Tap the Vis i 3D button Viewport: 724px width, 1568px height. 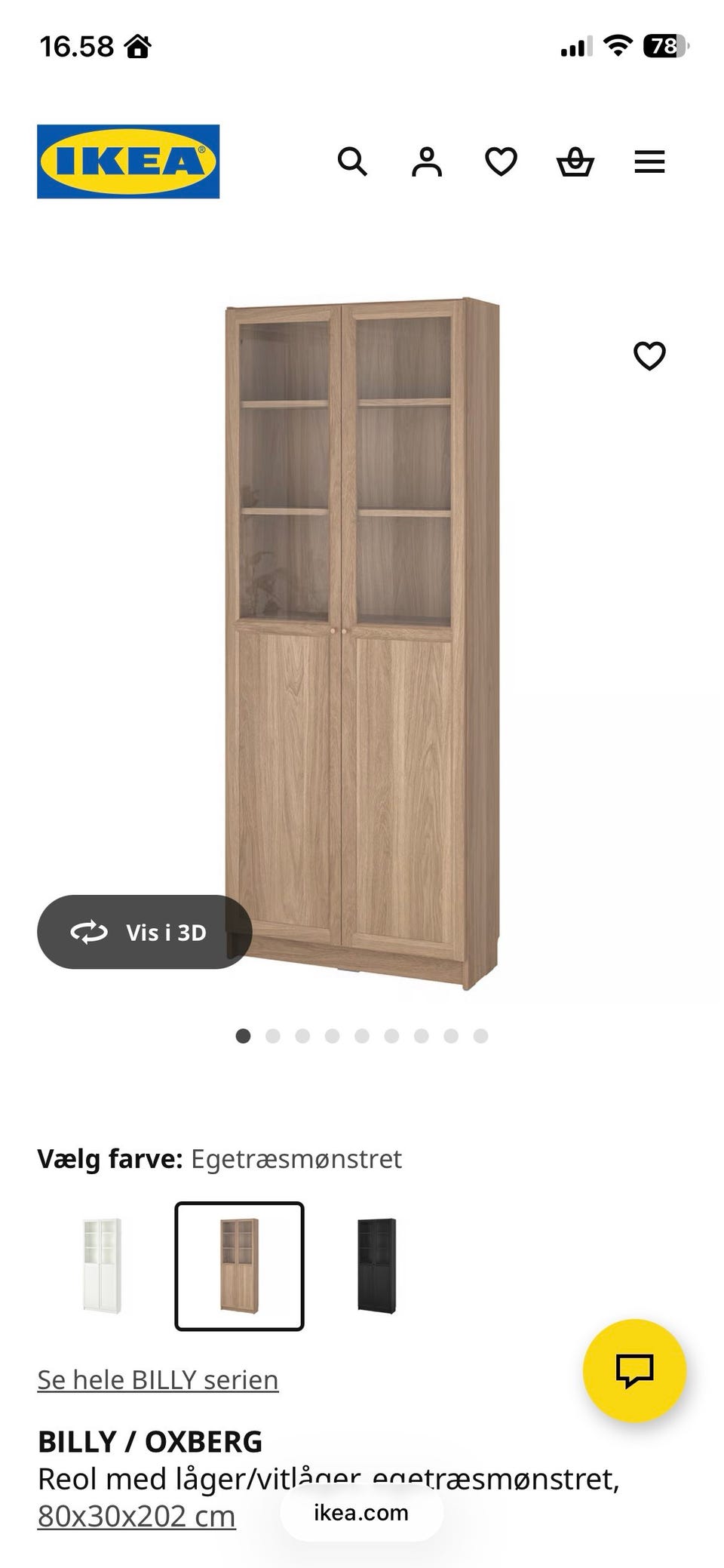144,932
